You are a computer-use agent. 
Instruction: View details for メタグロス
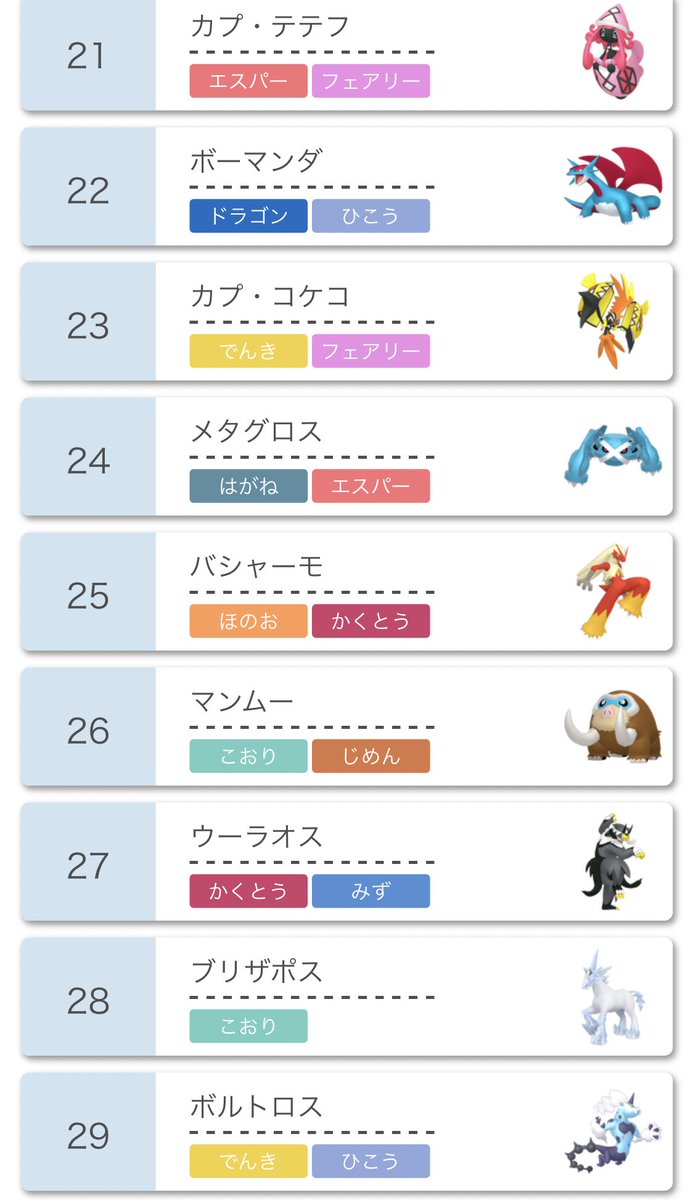pyautogui.click(x=346, y=457)
